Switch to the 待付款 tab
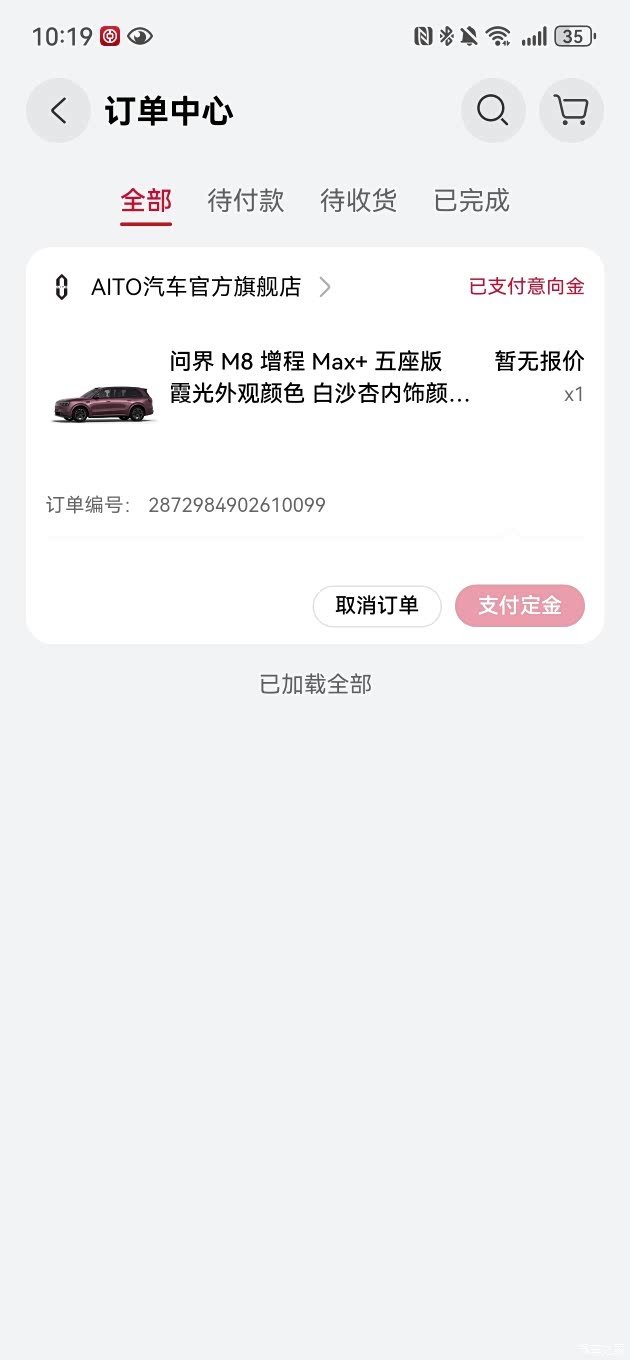 (246, 200)
